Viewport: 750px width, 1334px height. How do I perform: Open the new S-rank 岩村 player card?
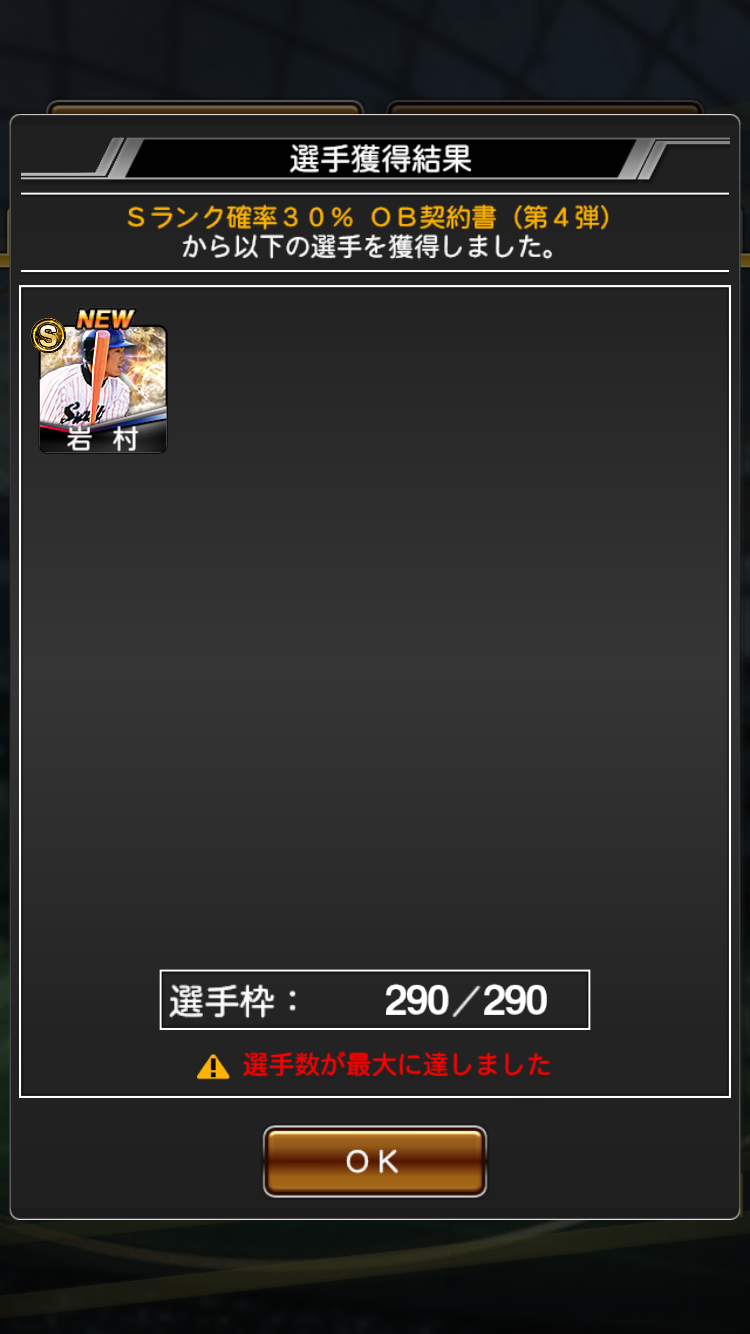(x=103, y=389)
